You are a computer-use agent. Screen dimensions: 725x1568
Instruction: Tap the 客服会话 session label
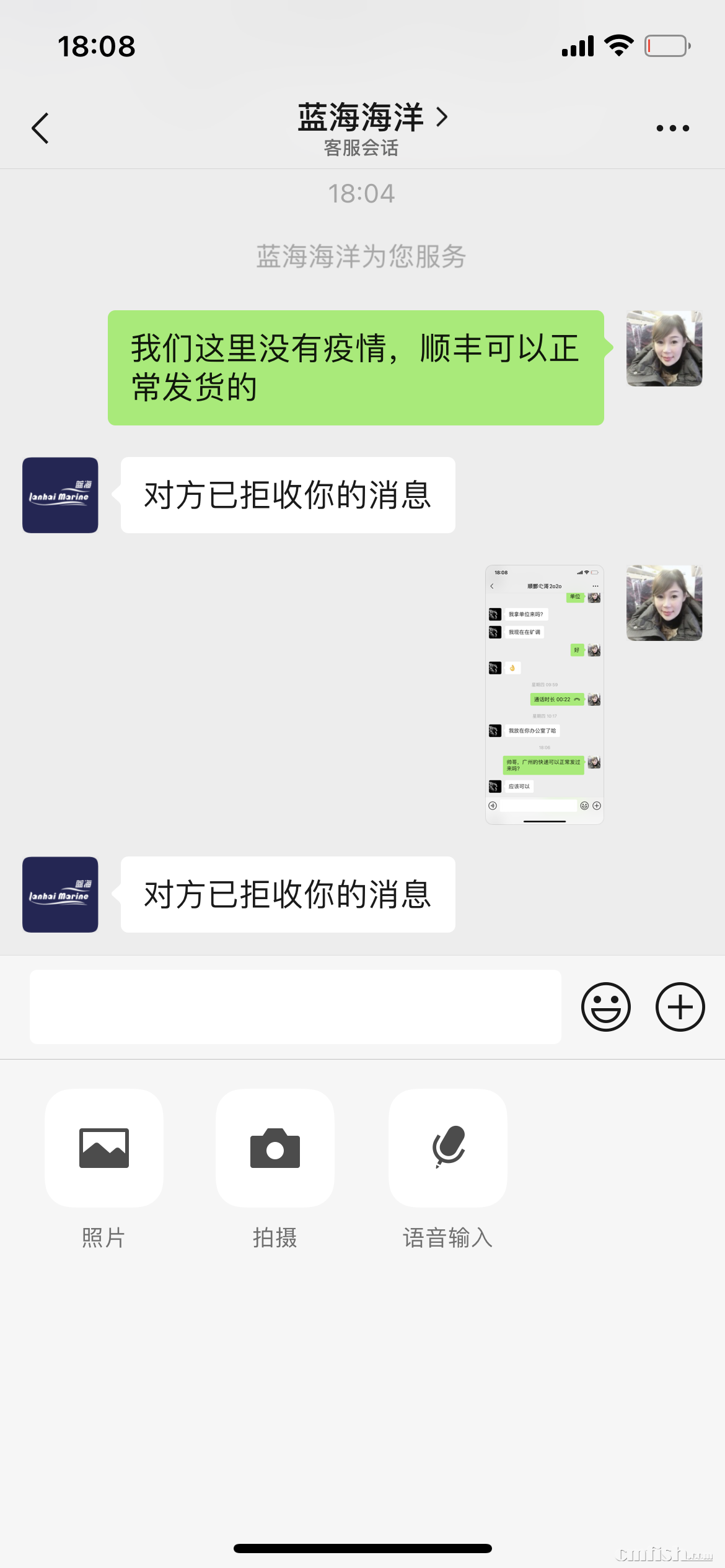click(360, 149)
